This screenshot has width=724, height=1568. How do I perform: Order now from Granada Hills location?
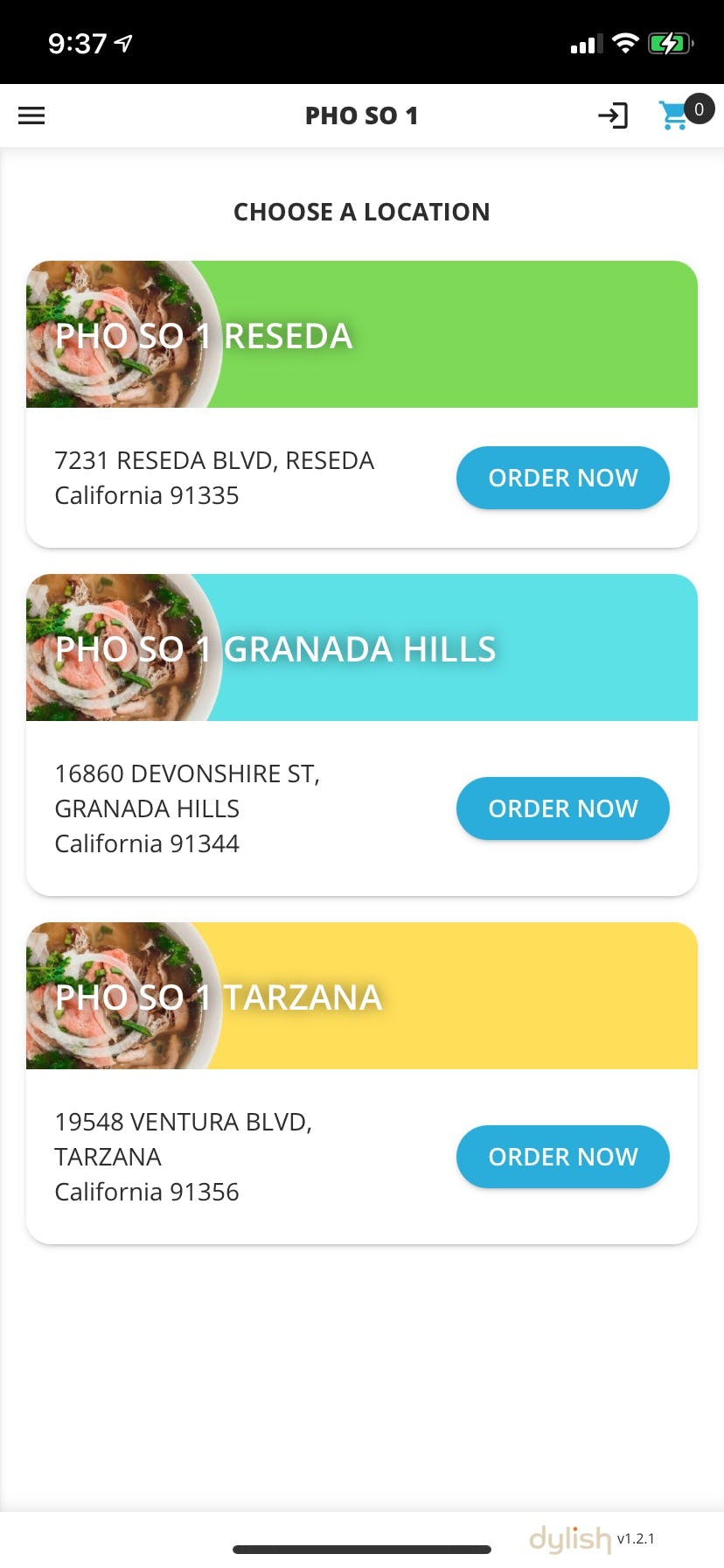click(x=562, y=808)
